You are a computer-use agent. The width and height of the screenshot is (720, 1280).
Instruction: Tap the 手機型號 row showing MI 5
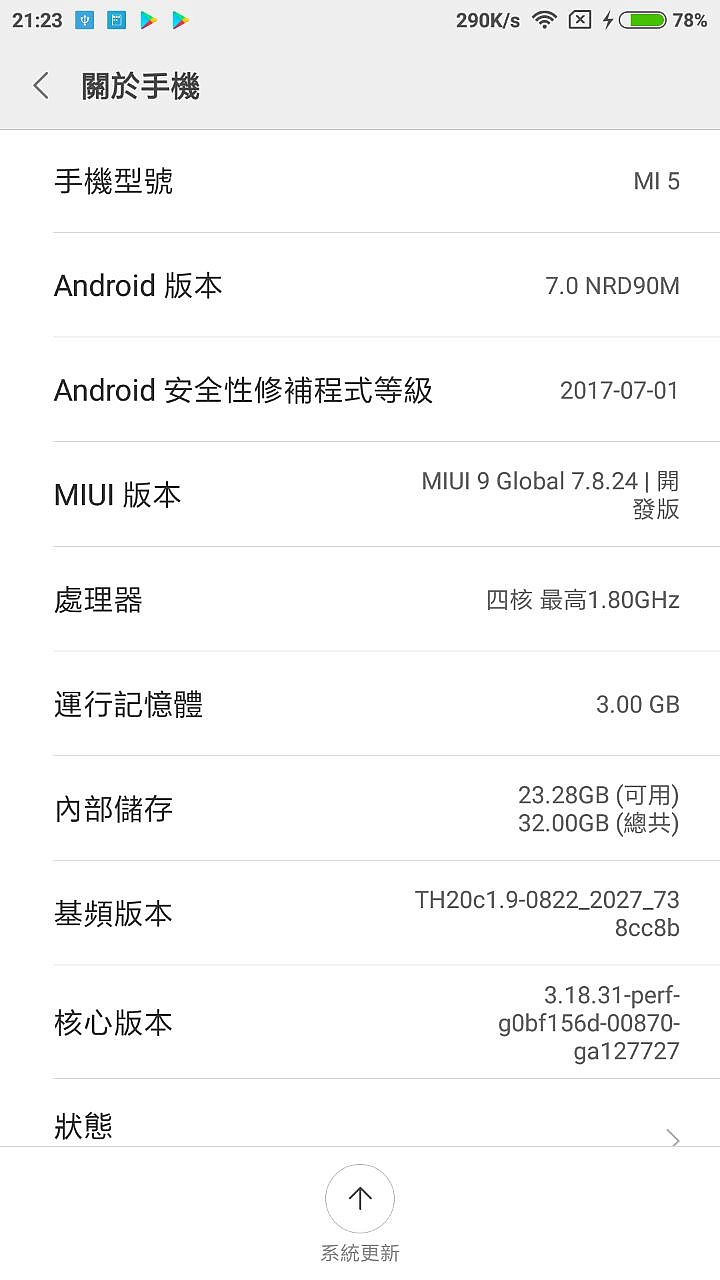click(360, 181)
